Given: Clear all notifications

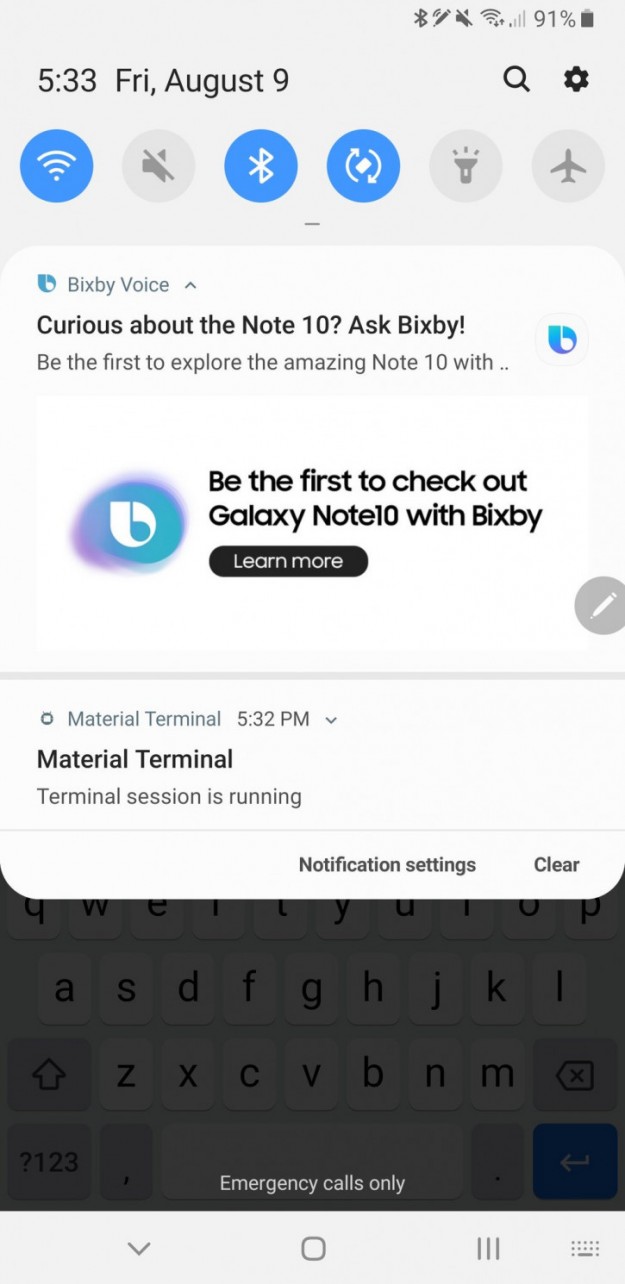Looking at the screenshot, I should click(x=556, y=865).
